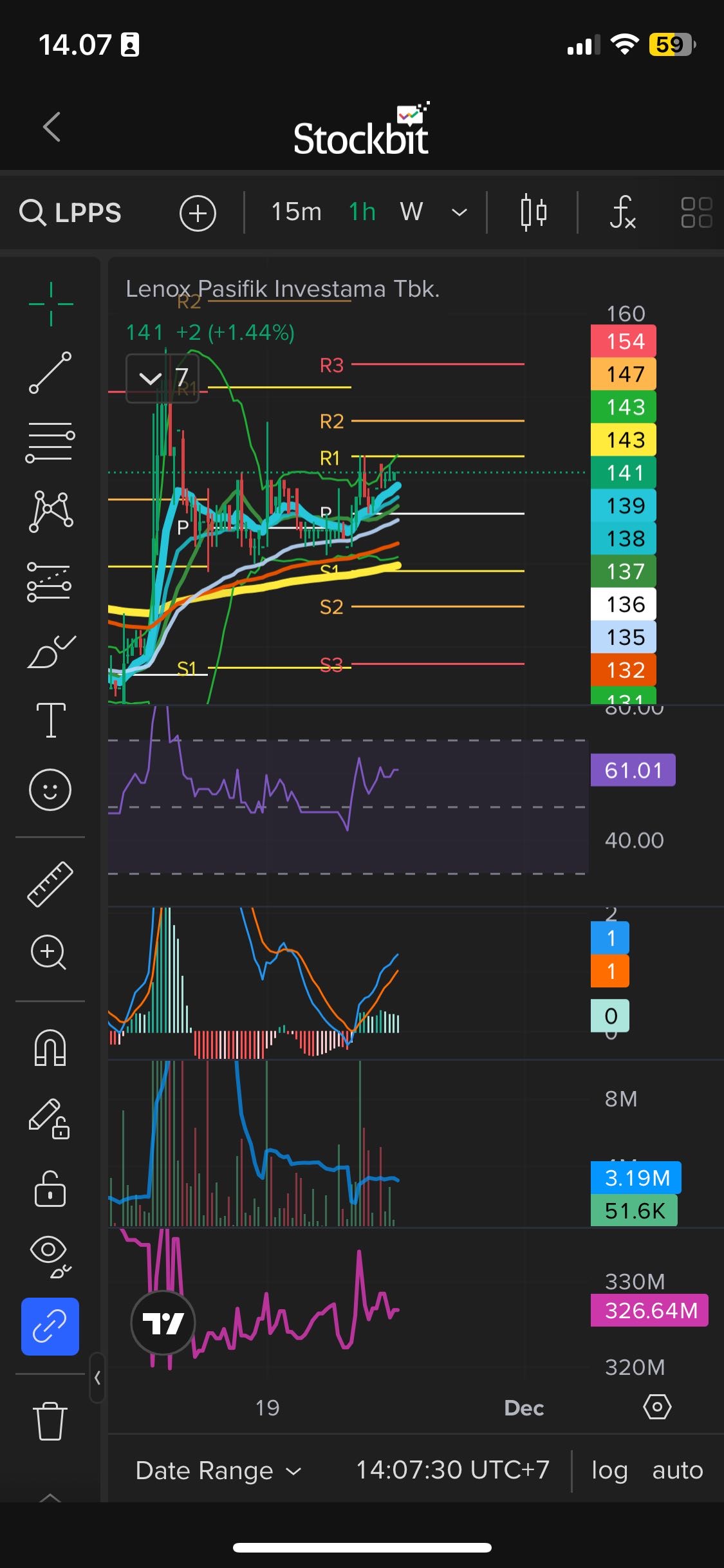
Task: Open the fx indicators menu
Action: 622,212
